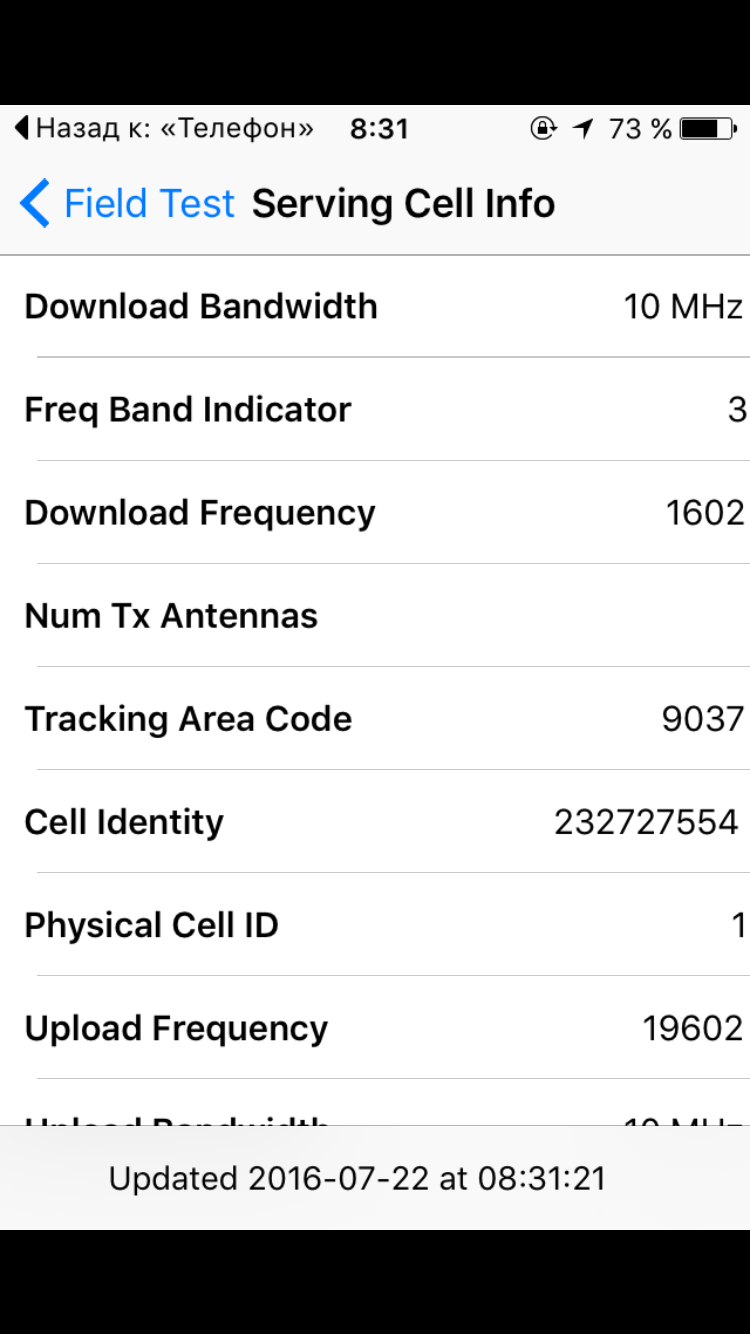Viewport: 750px width, 1334px height.
Task: Return to the «Телефон» app
Action: click(x=165, y=129)
